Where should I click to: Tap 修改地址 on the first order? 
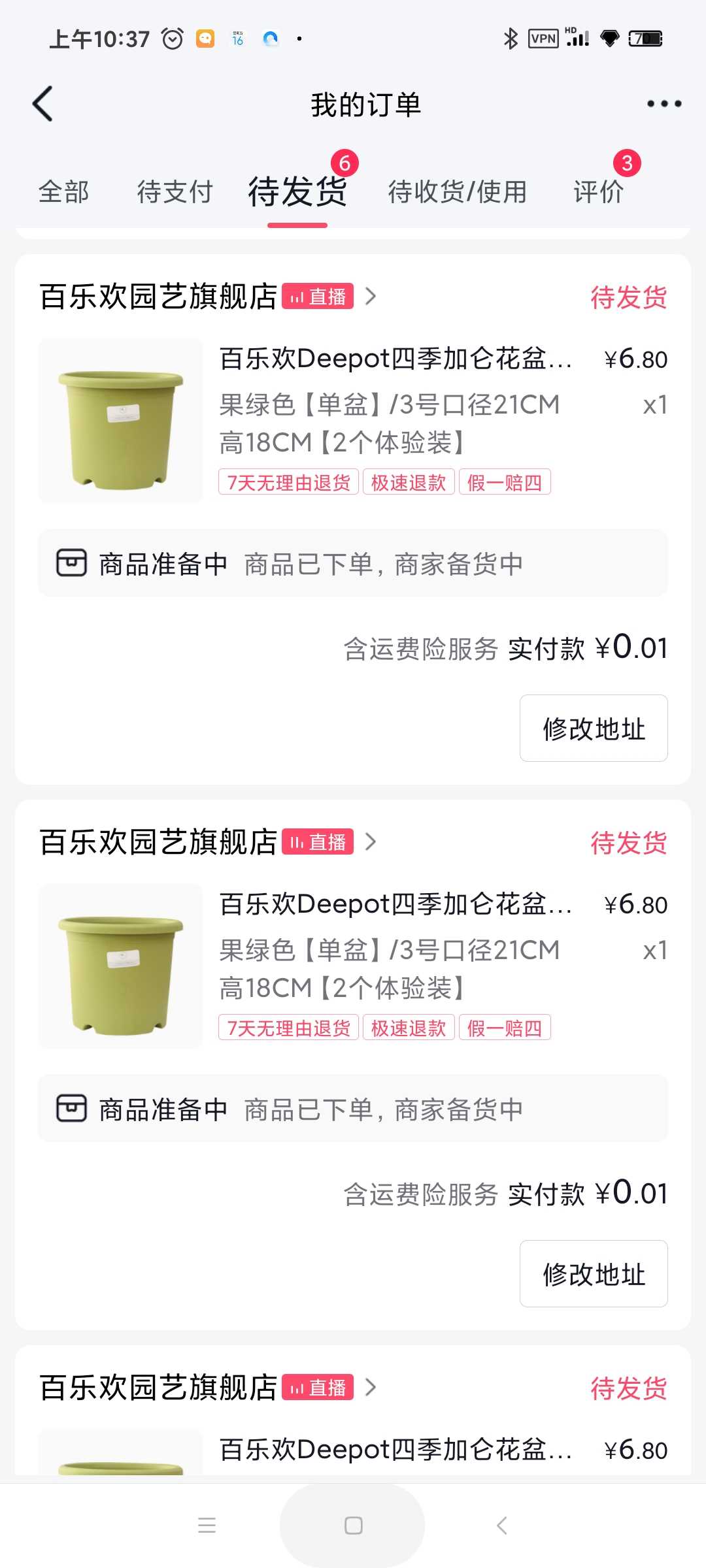pos(594,728)
